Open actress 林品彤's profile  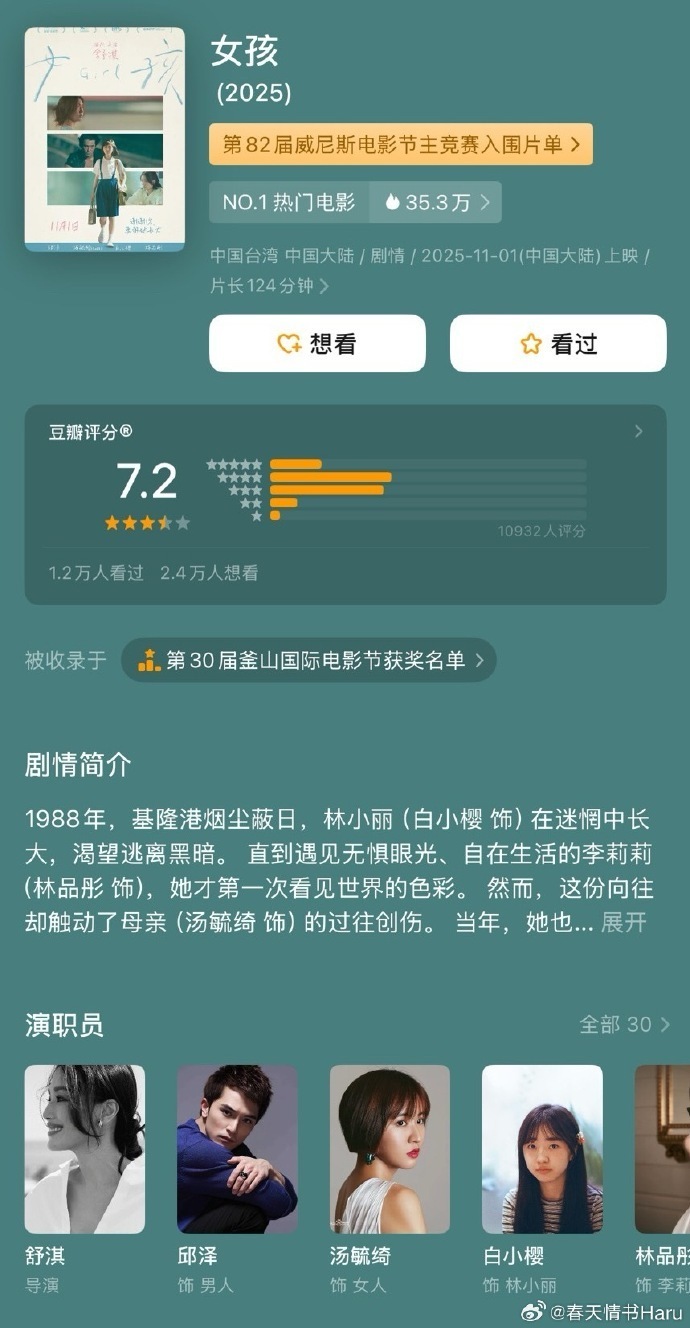point(663,1149)
